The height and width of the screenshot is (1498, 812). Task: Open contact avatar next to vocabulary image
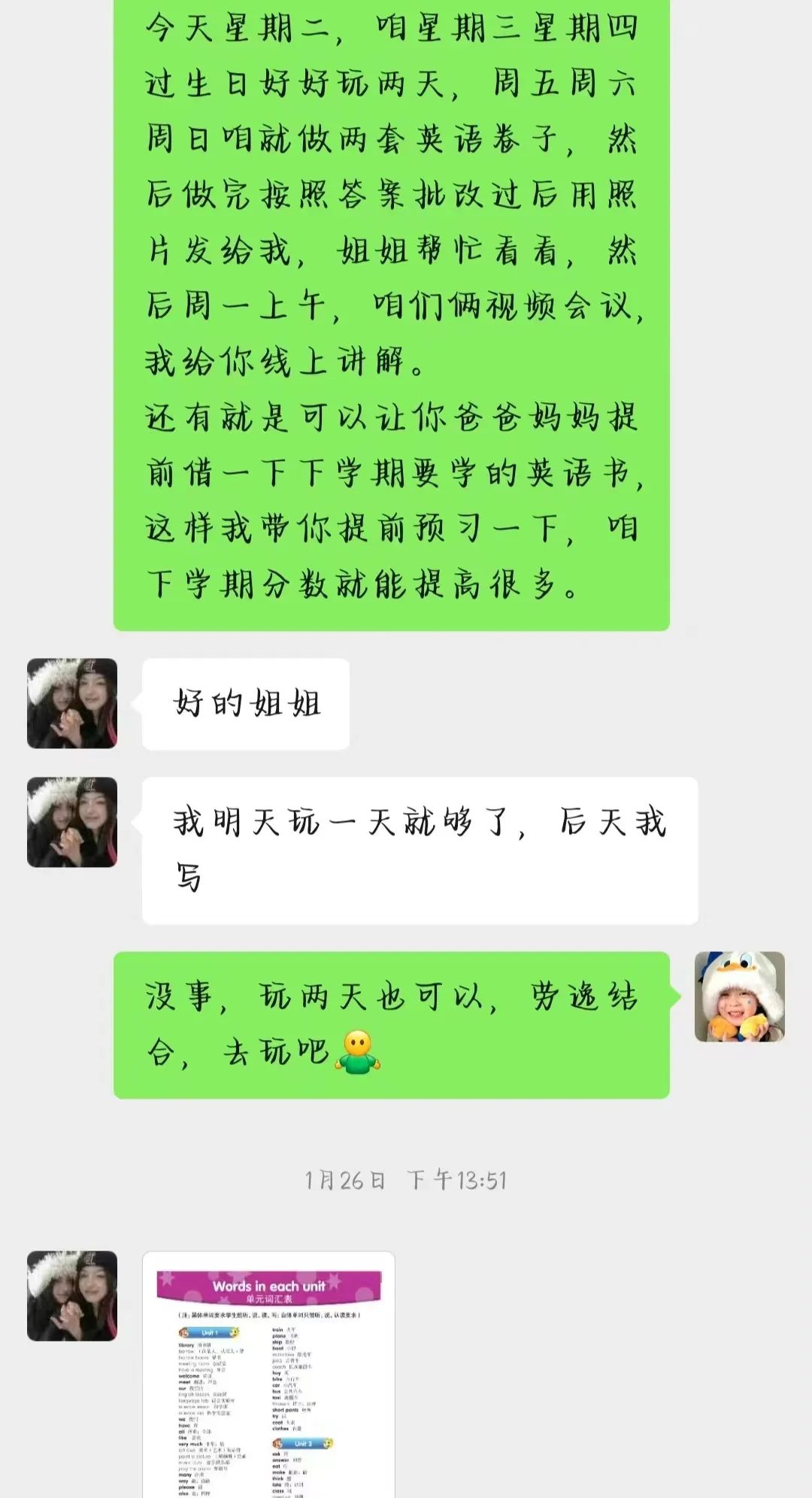pyautogui.click(x=72, y=1296)
